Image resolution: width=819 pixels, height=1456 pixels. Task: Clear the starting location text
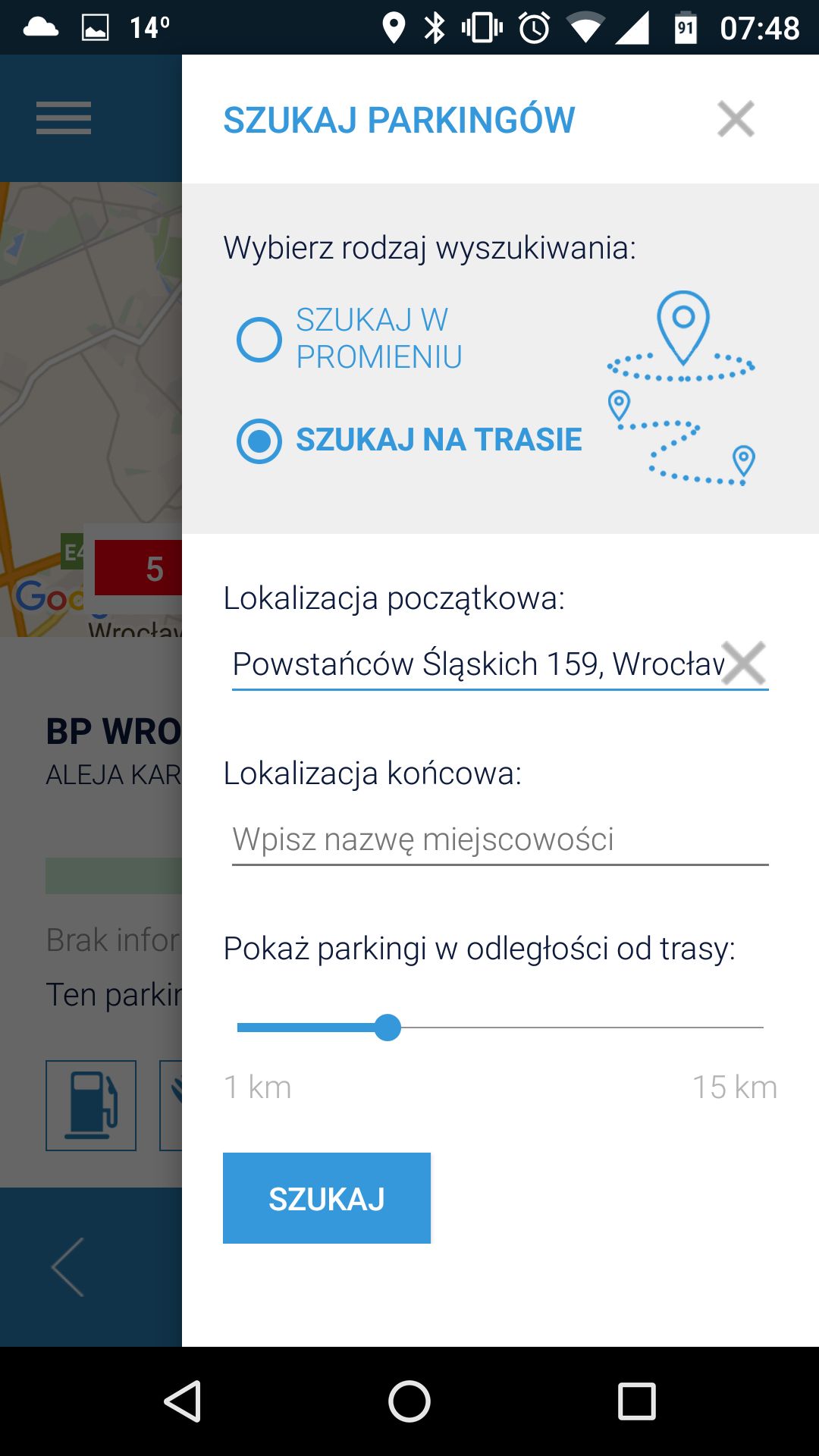(x=743, y=664)
